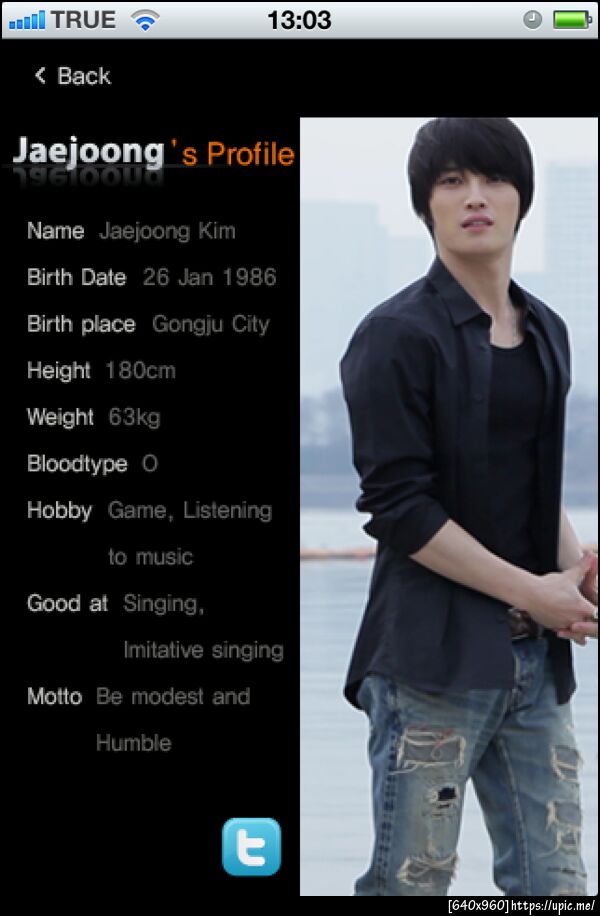Go back using the Back button
This screenshot has height=916, width=600.
point(72,76)
